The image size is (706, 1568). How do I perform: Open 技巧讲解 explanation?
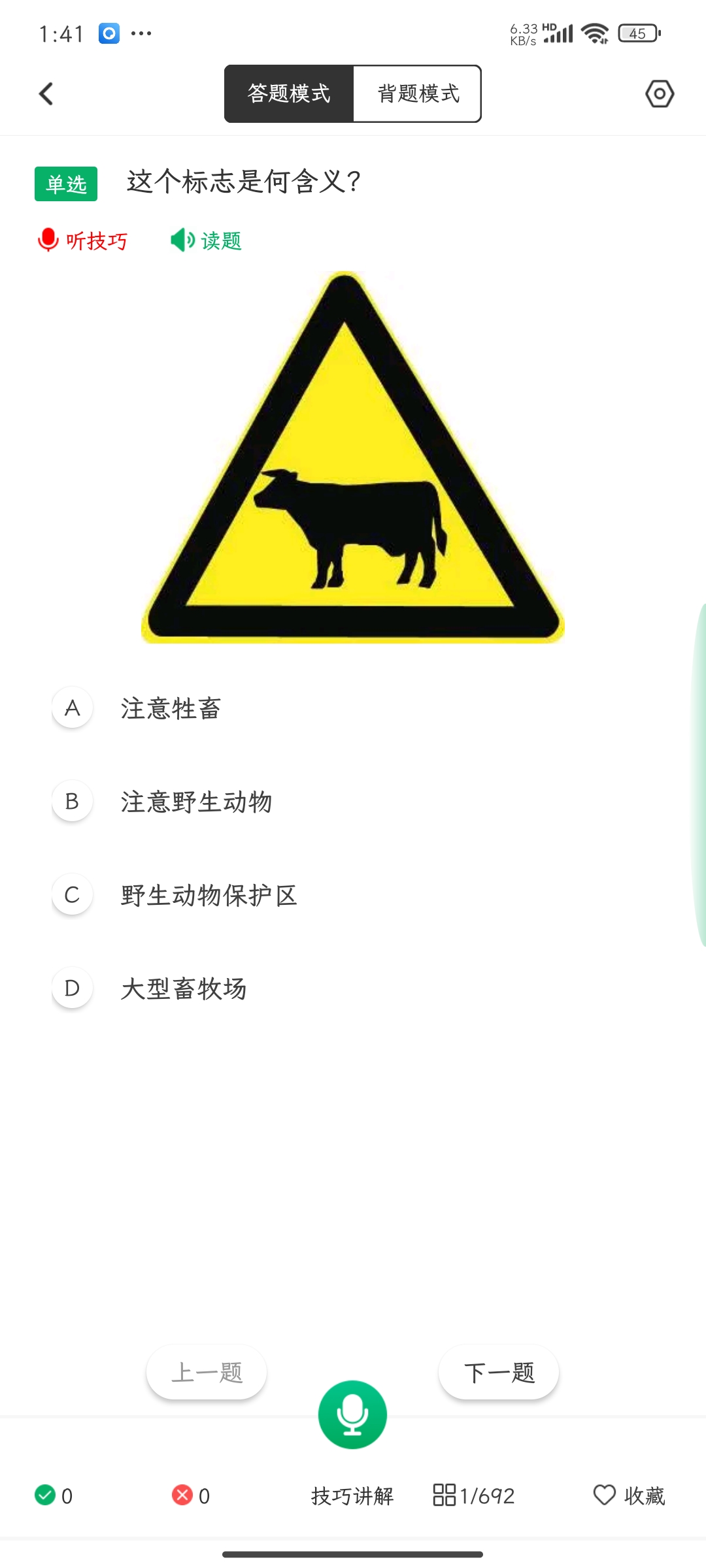point(352,1495)
